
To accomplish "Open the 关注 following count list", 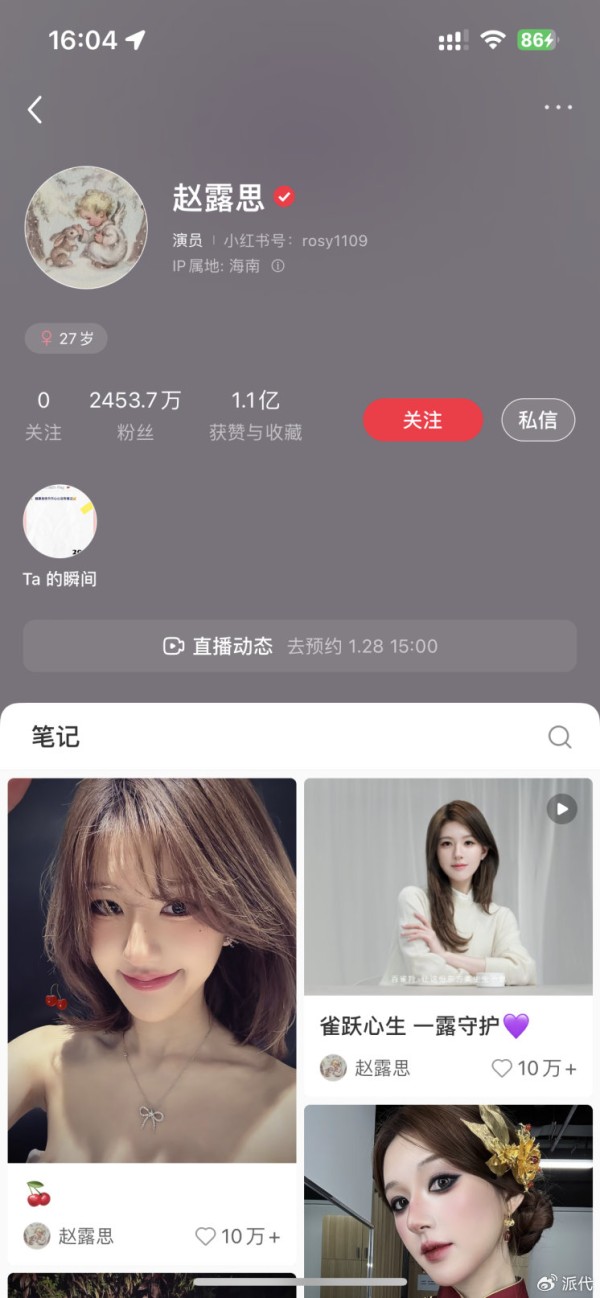I will point(43,415).
